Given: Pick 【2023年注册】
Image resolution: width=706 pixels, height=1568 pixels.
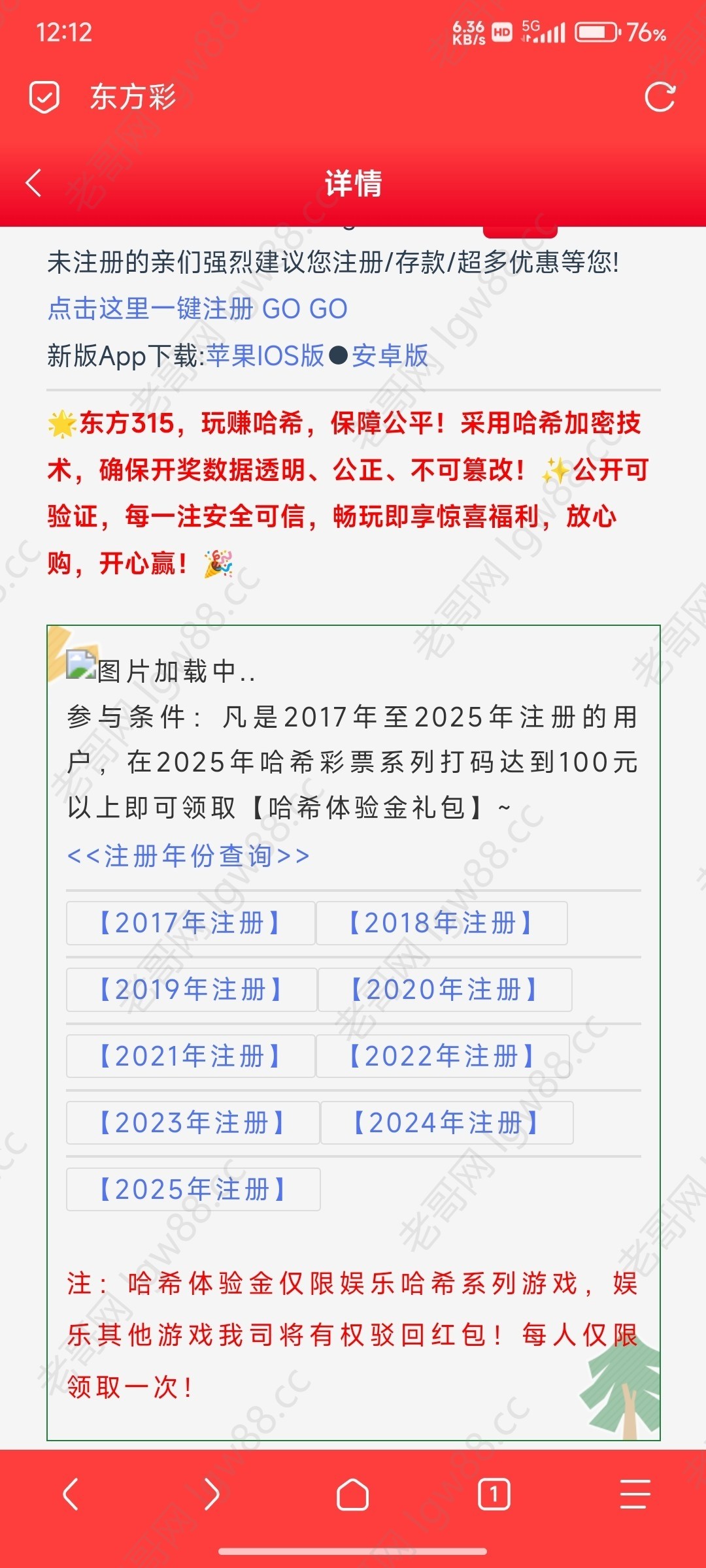Looking at the screenshot, I should (x=193, y=1123).
